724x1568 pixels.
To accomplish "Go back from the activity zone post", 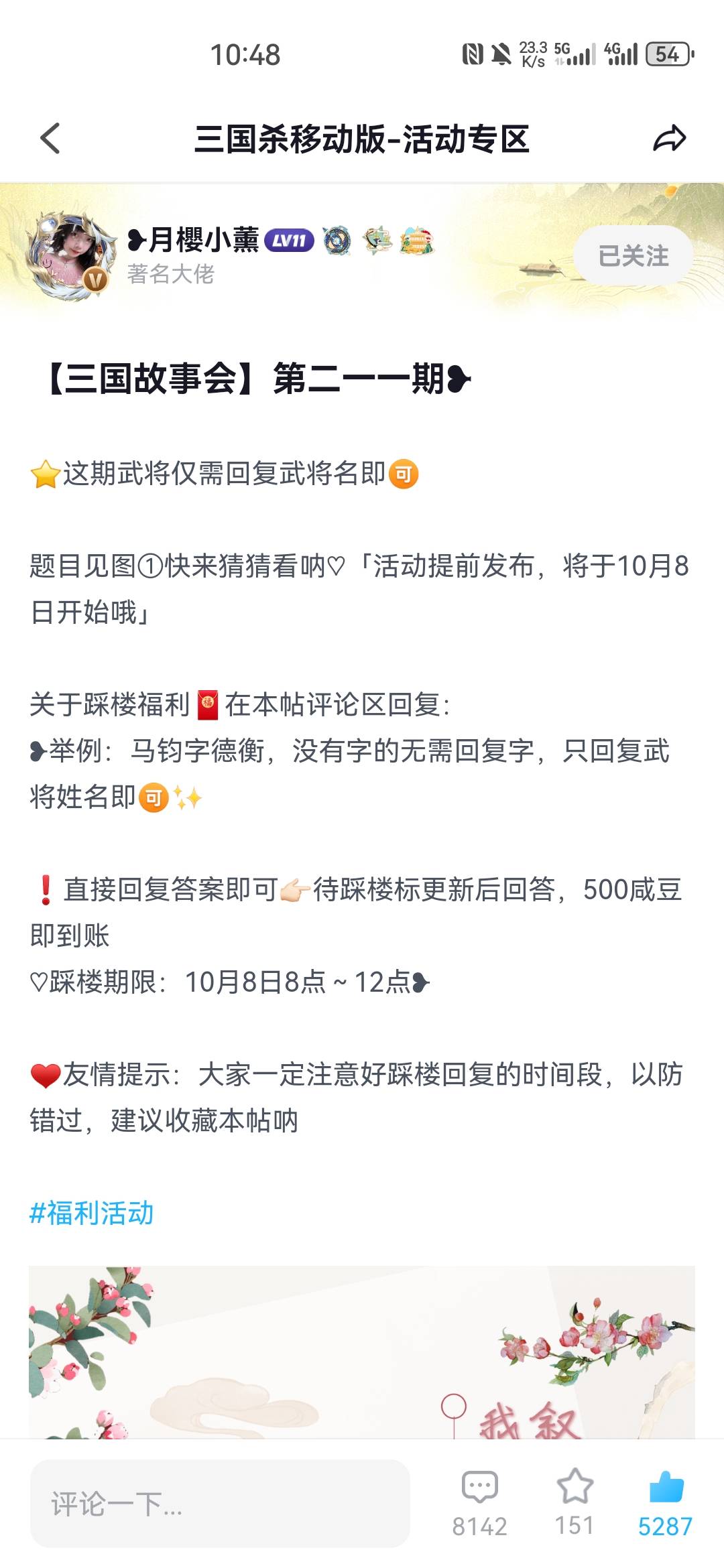I will (x=50, y=139).
